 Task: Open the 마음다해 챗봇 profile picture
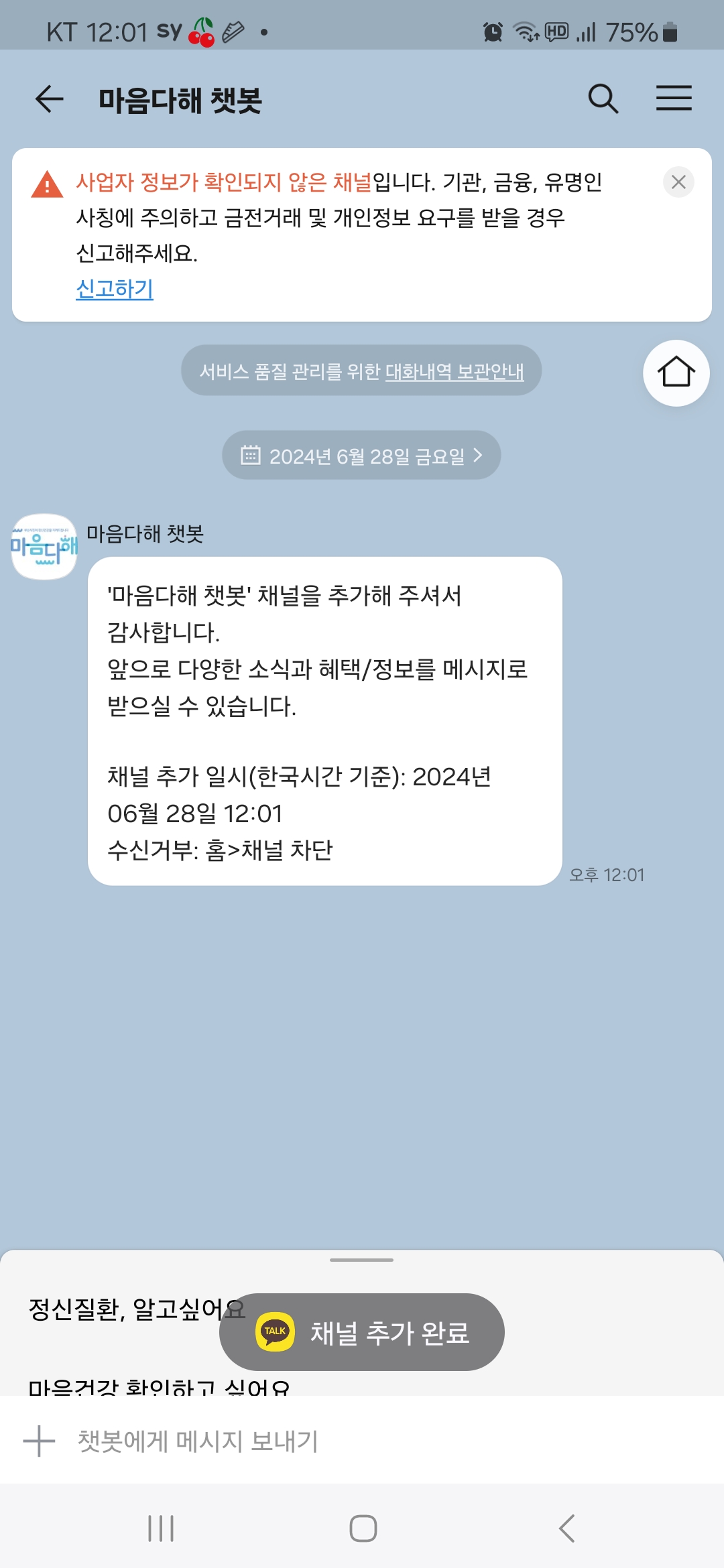tap(44, 547)
